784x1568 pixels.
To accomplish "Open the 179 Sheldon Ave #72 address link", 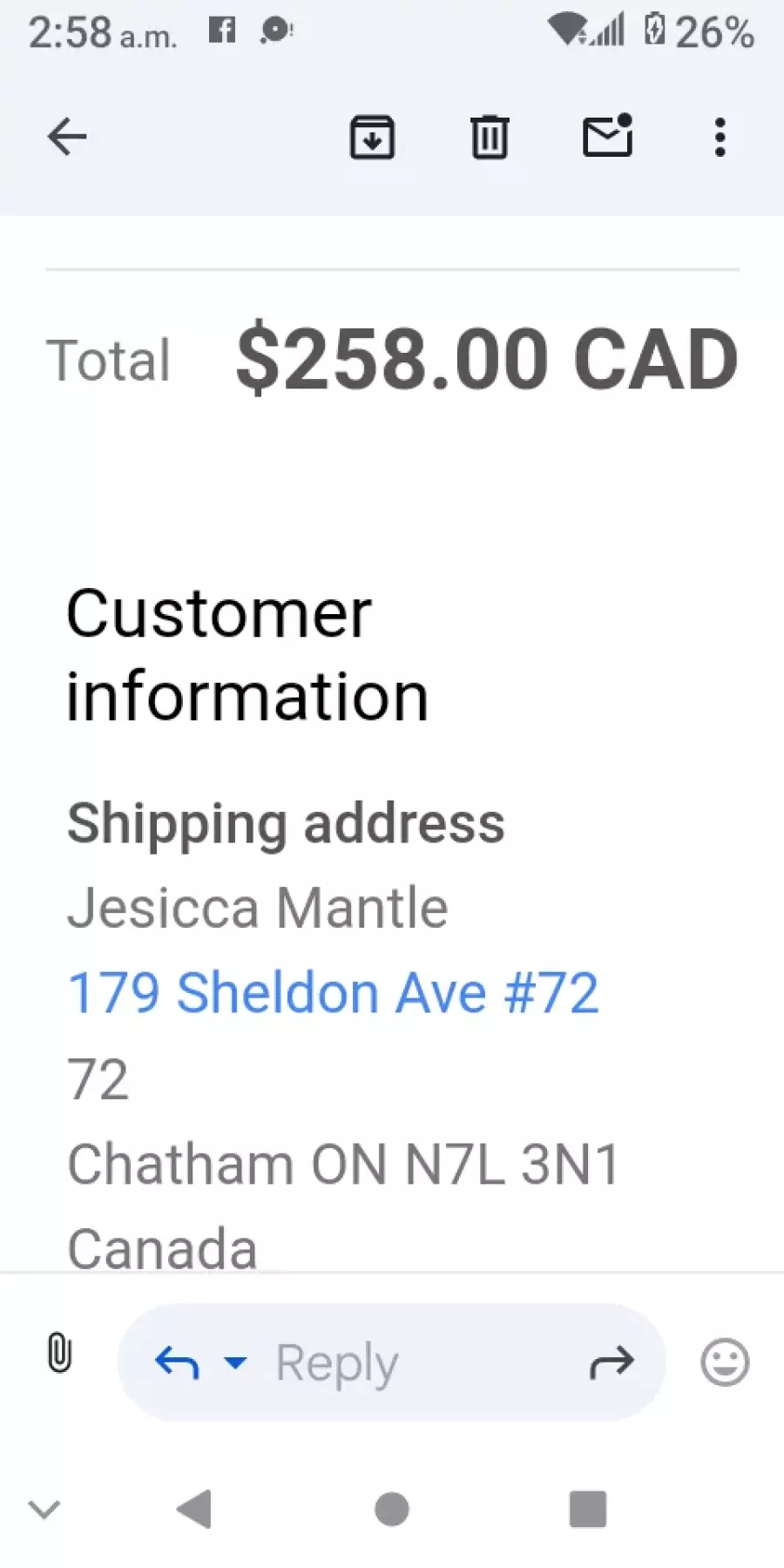I will click(334, 993).
